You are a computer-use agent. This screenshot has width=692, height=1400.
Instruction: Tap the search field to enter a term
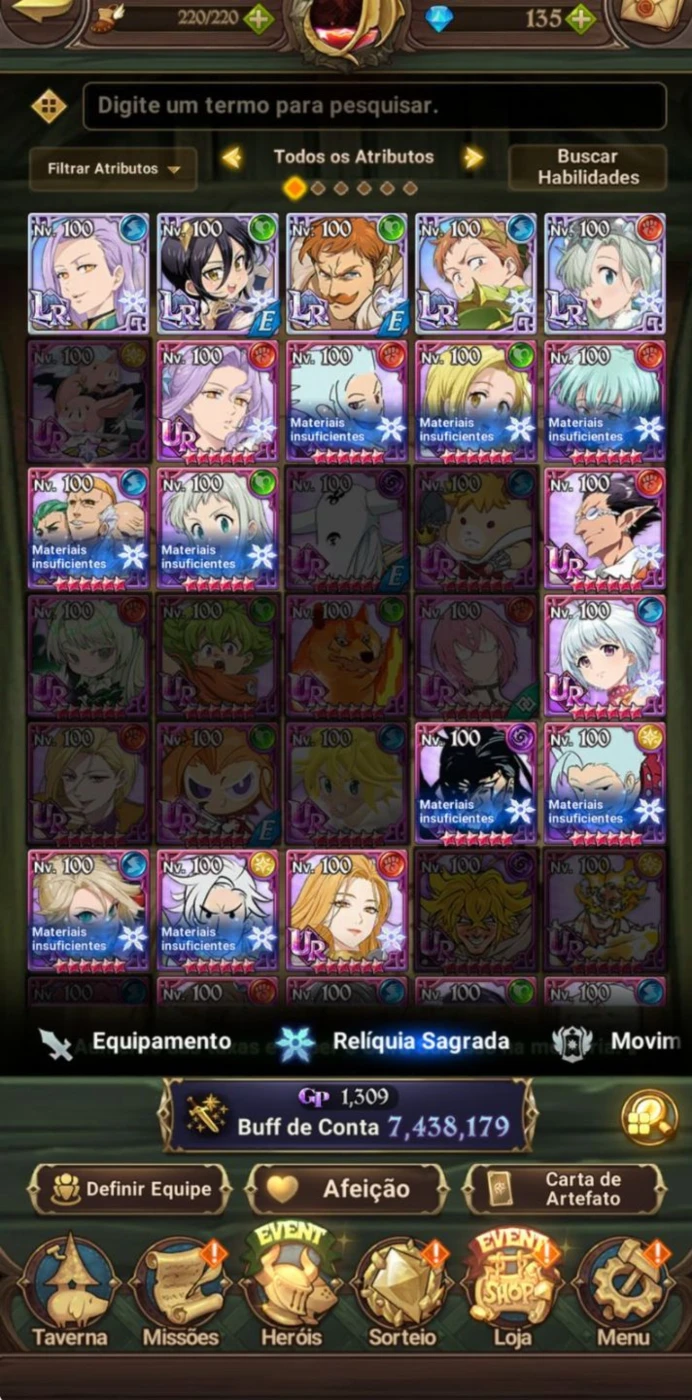click(x=374, y=106)
